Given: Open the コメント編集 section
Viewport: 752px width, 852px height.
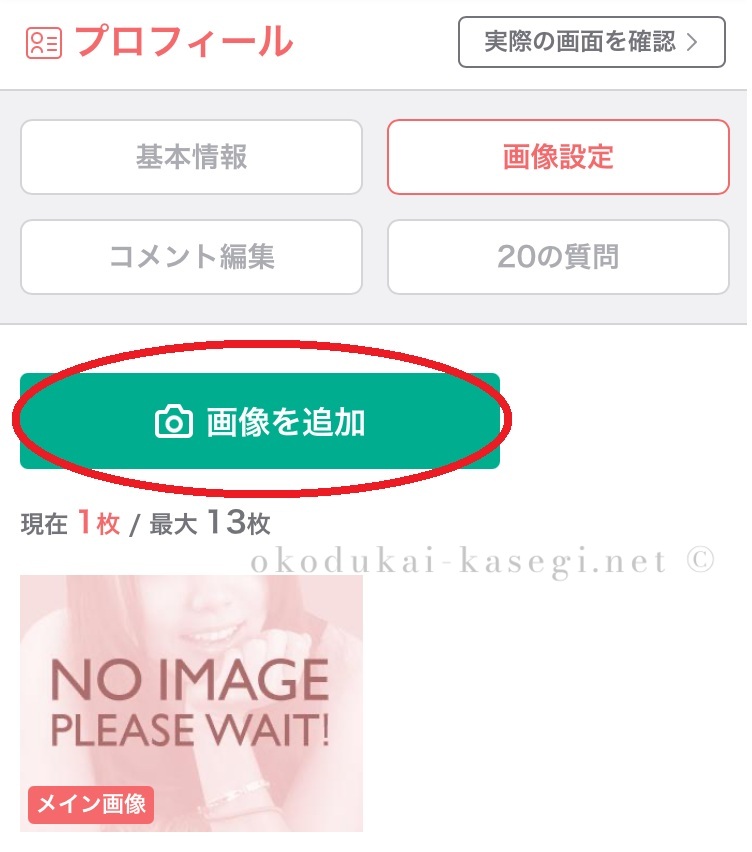Looking at the screenshot, I should pos(191,257).
